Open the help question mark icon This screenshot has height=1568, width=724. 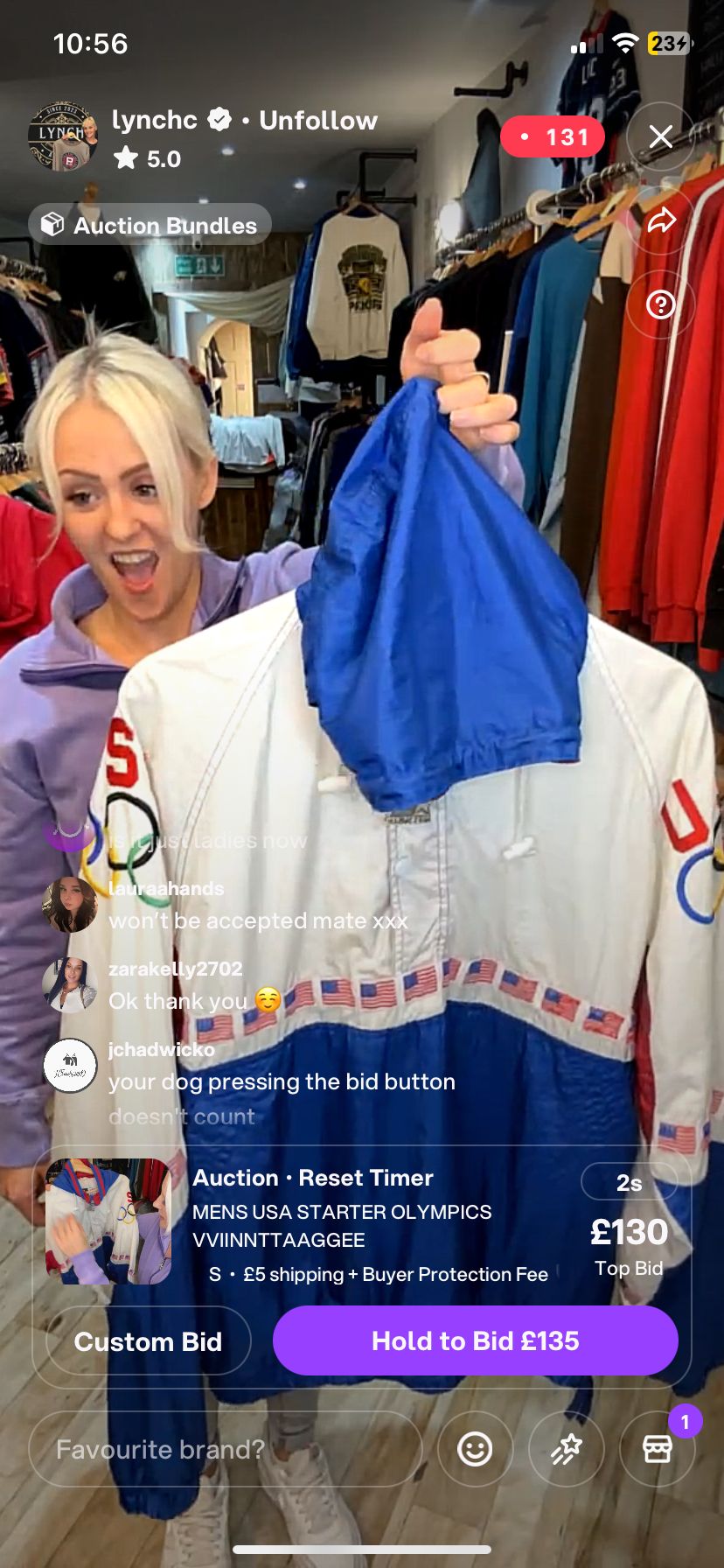pos(660,304)
